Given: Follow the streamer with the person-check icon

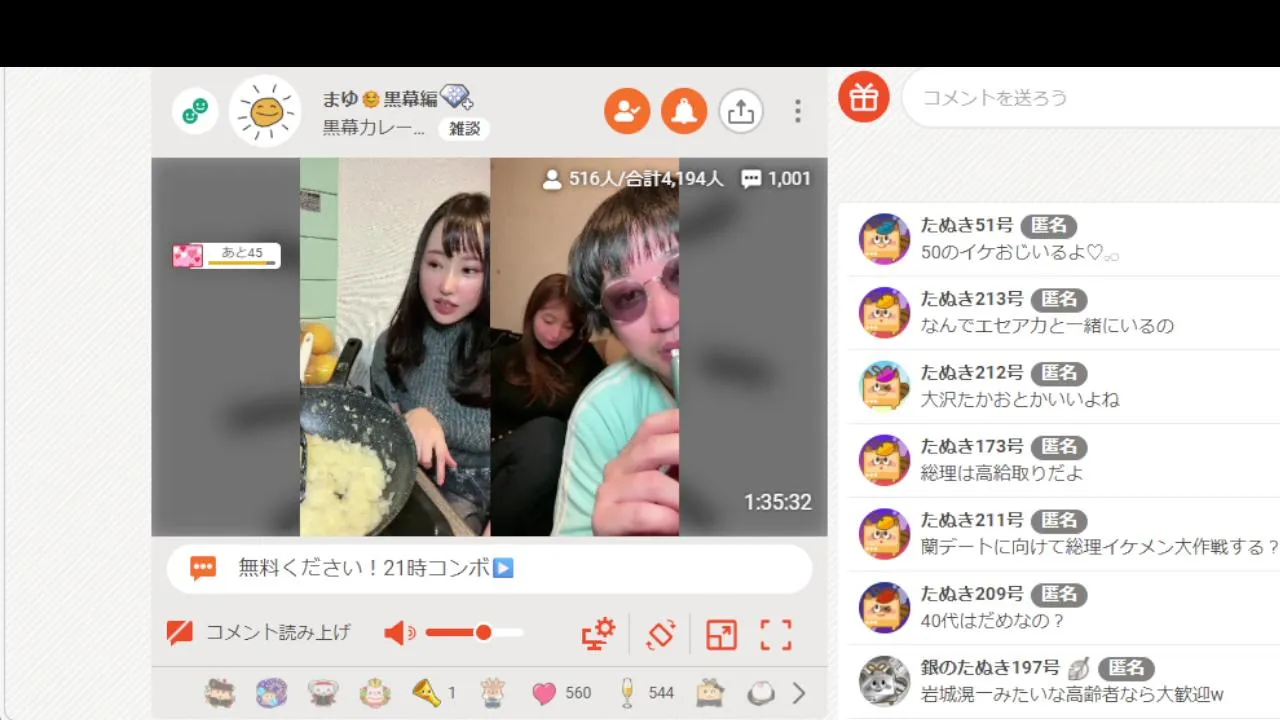Looking at the screenshot, I should [627, 111].
